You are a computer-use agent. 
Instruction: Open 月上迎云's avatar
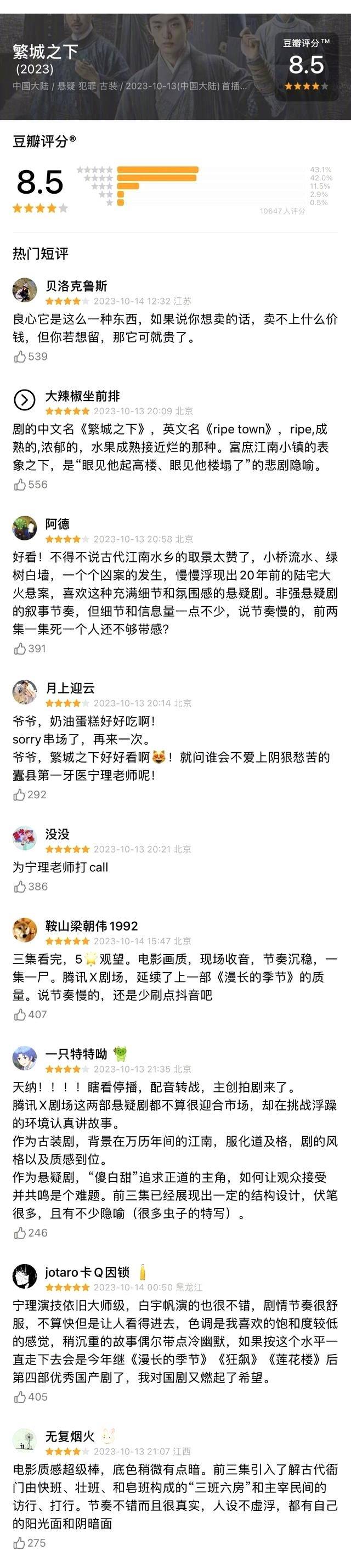click(25, 692)
